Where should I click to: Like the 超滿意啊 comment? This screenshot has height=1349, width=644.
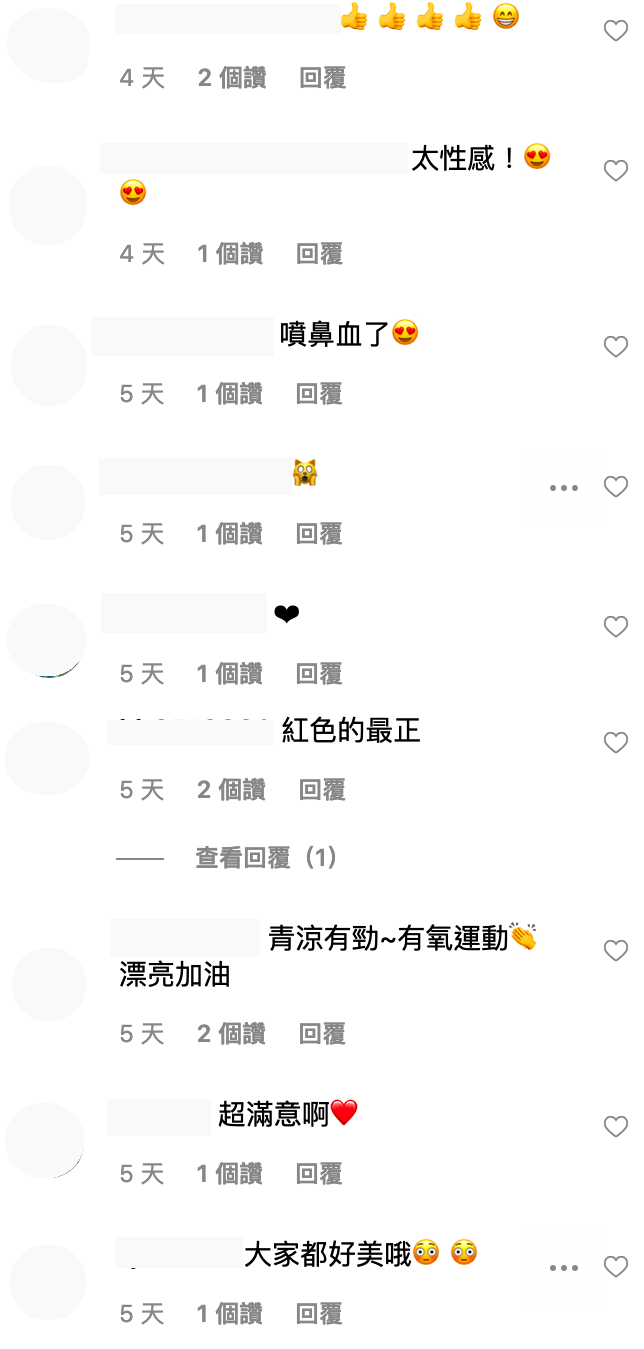pyautogui.click(x=615, y=1127)
